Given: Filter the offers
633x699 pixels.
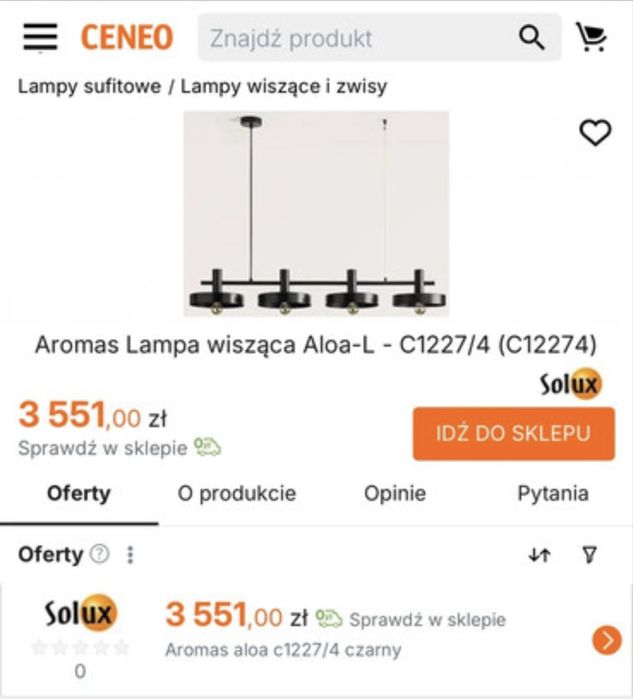Looking at the screenshot, I should 590,555.
